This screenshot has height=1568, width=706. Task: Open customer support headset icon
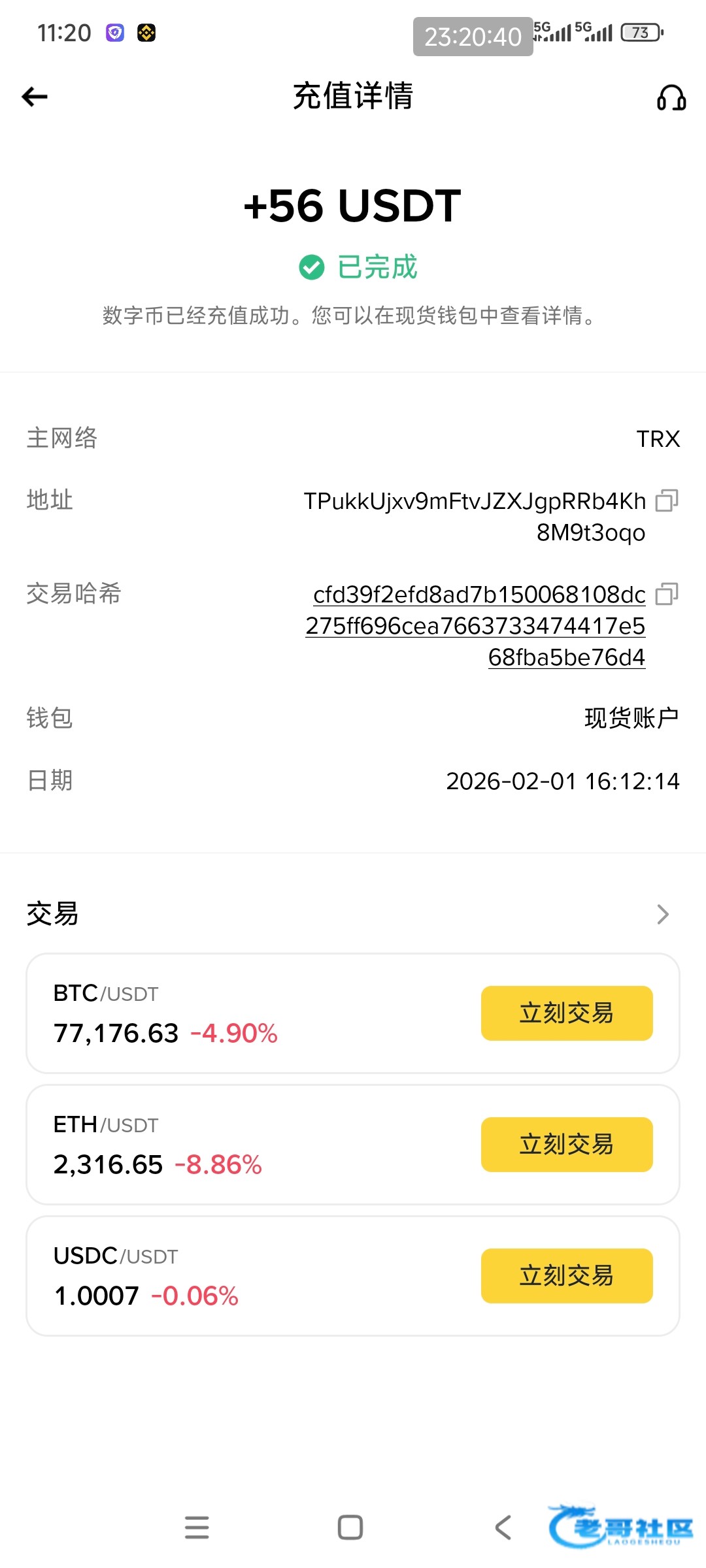pos(671,98)
